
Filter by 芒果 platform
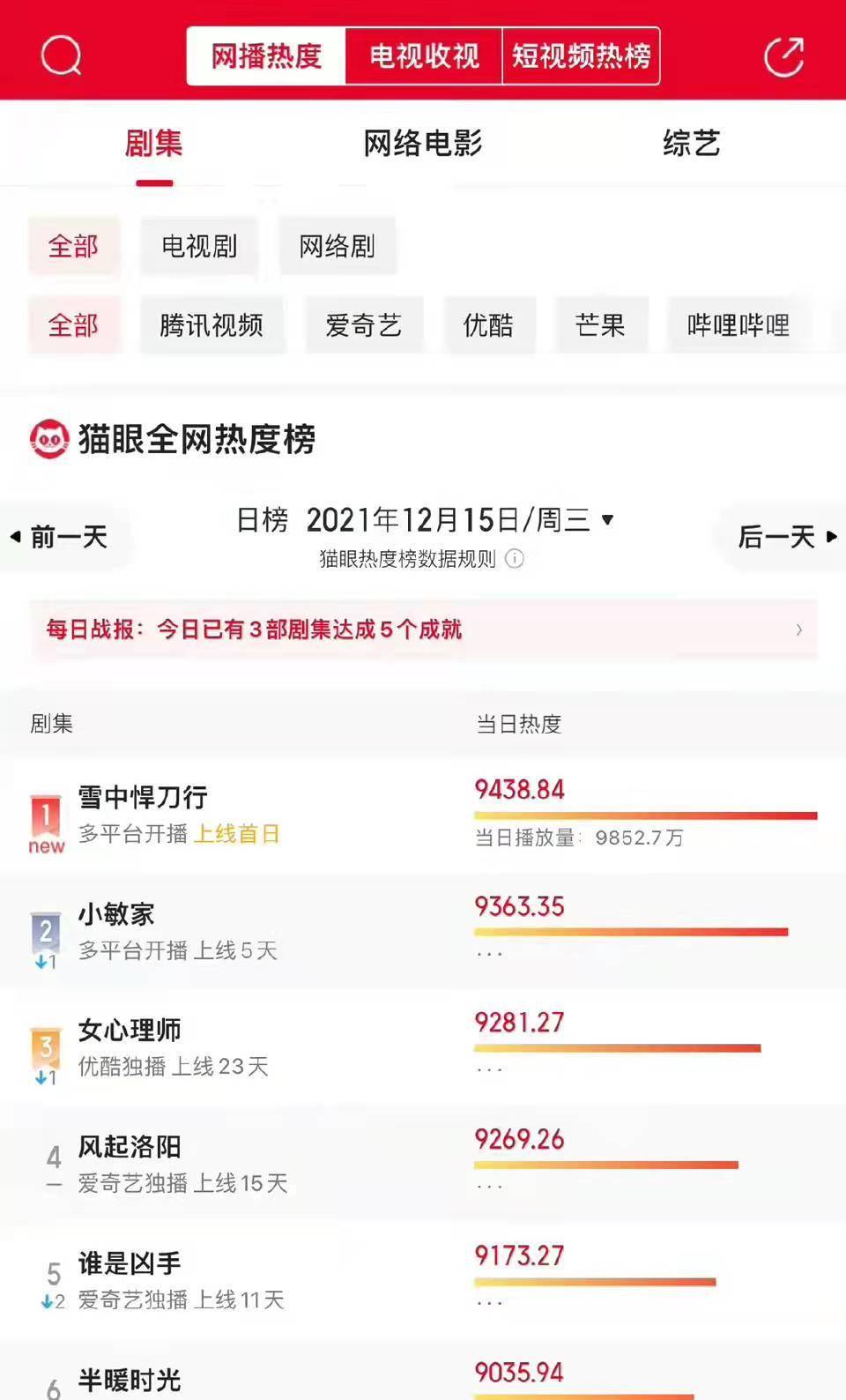pos(600,325)
